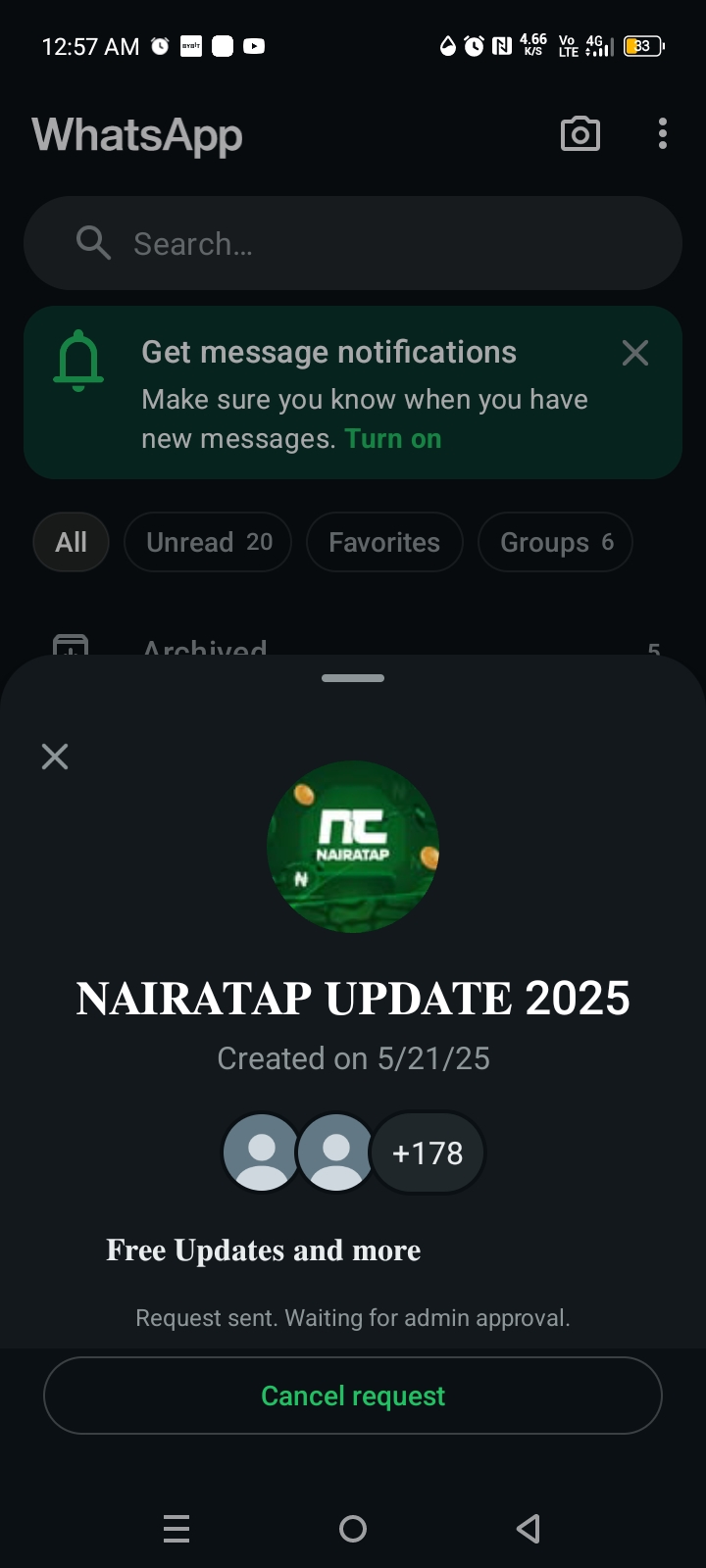Cancel the group join request
Screen dimensions: 706x1568
click(353, 1396)
